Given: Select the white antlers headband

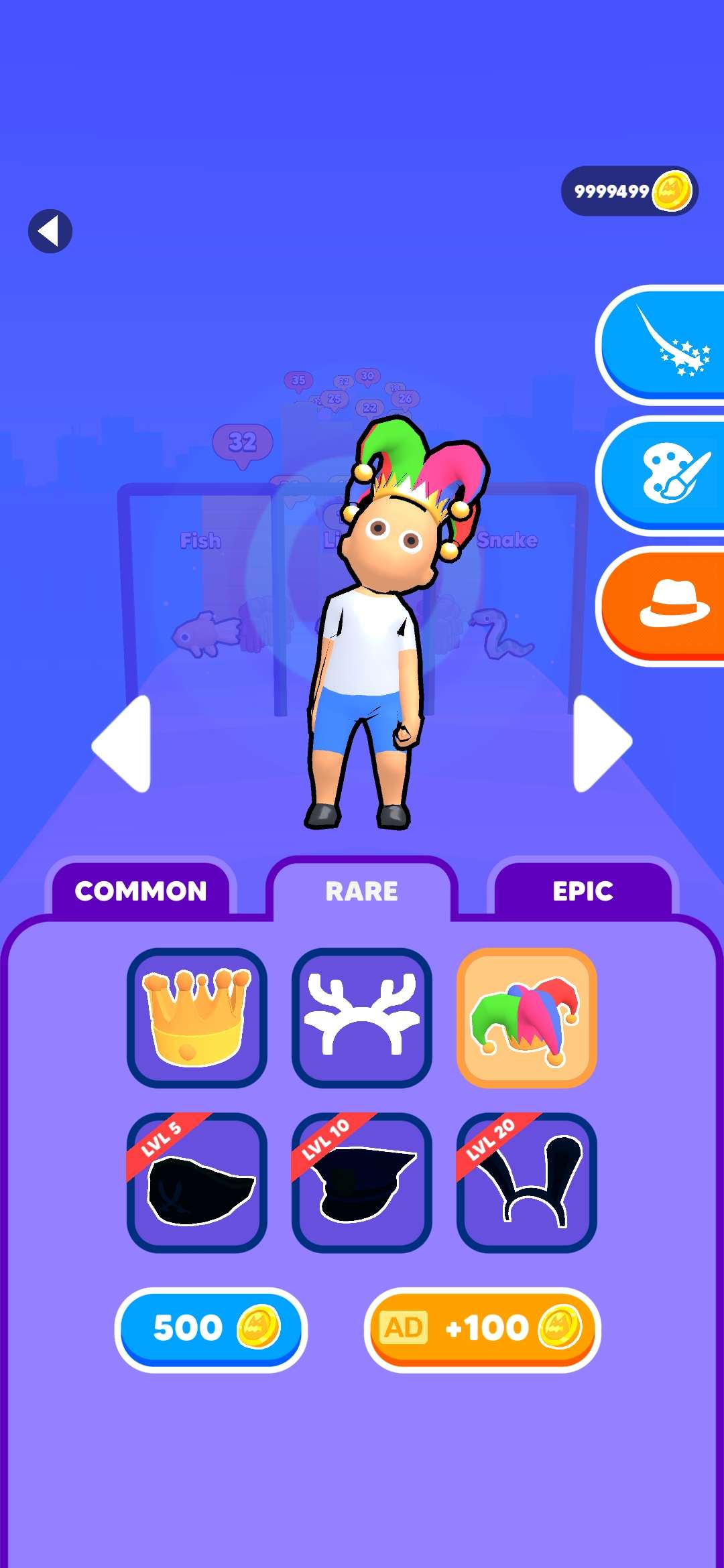Looking at the screenshot, I should click(362, 1017).
